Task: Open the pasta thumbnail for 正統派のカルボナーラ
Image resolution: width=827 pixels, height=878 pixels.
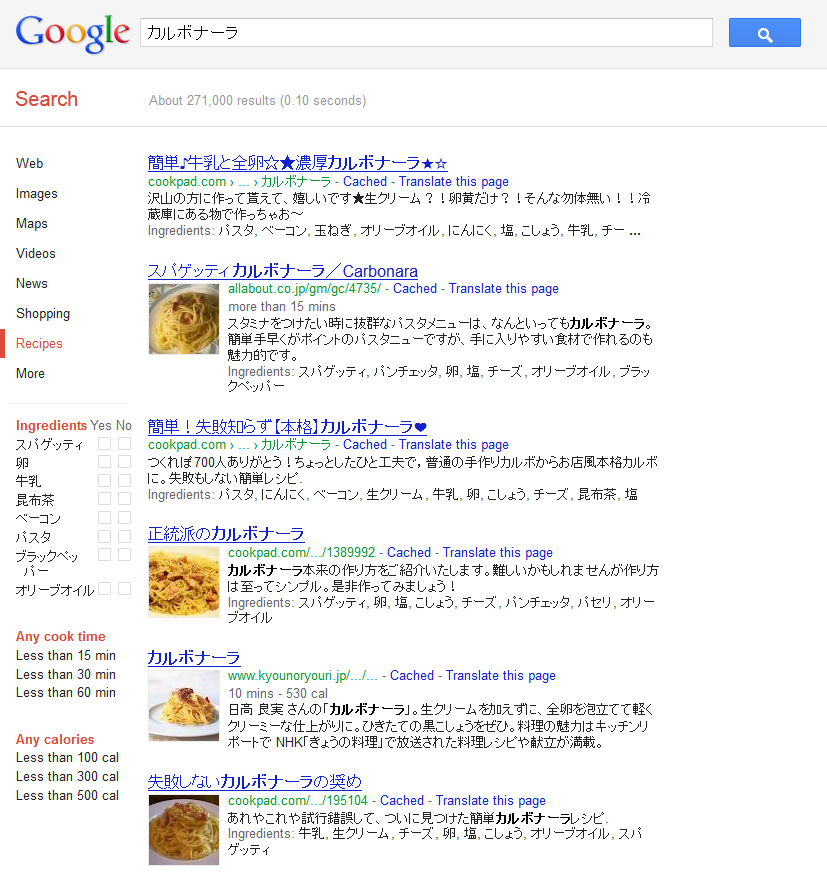Action: coord(183,584)
